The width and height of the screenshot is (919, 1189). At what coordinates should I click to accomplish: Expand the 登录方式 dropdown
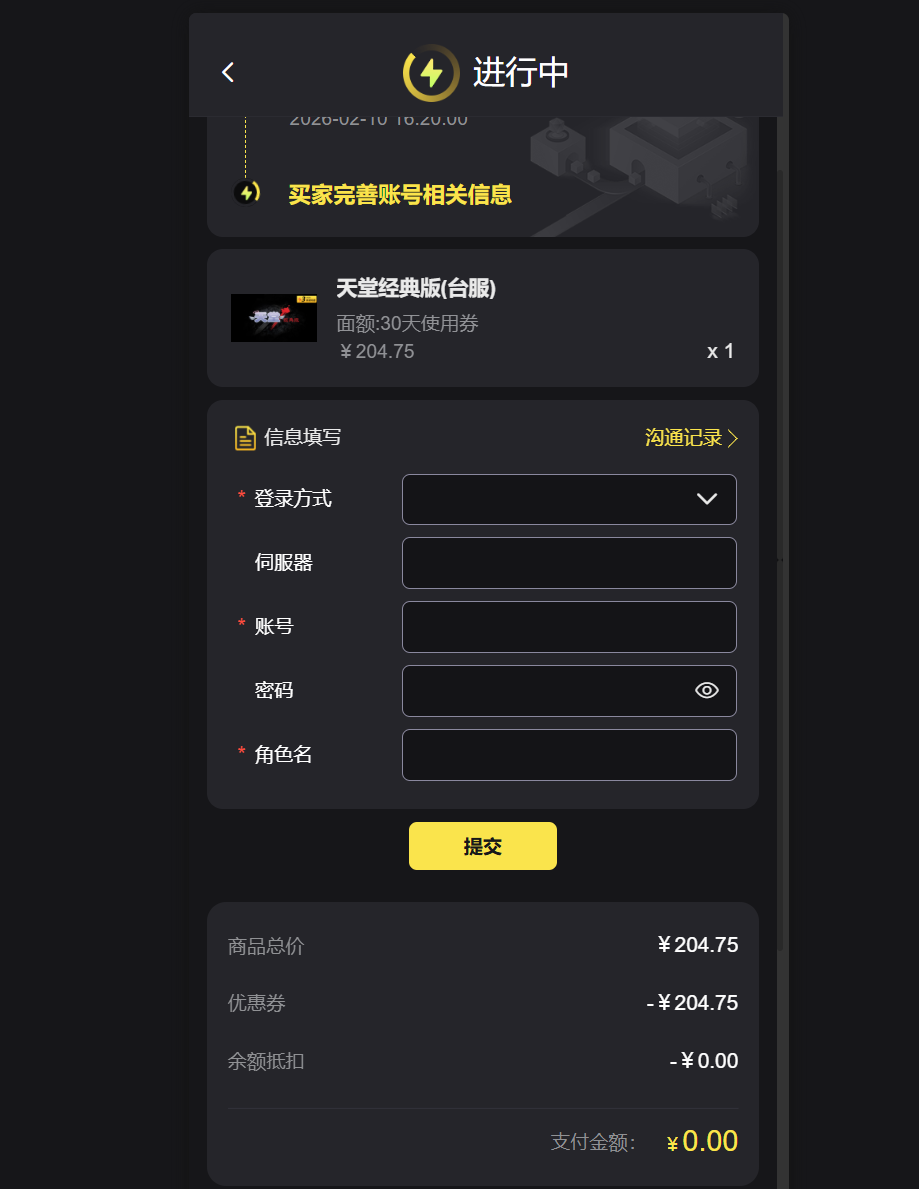[x=569, y=499]
